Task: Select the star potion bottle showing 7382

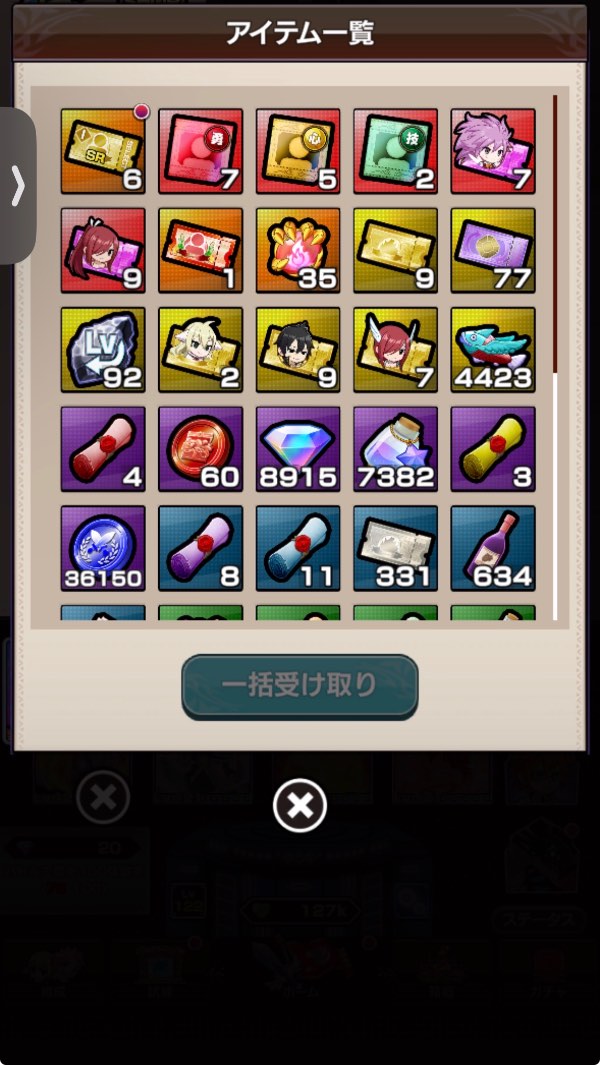Action: coord(395,449)
